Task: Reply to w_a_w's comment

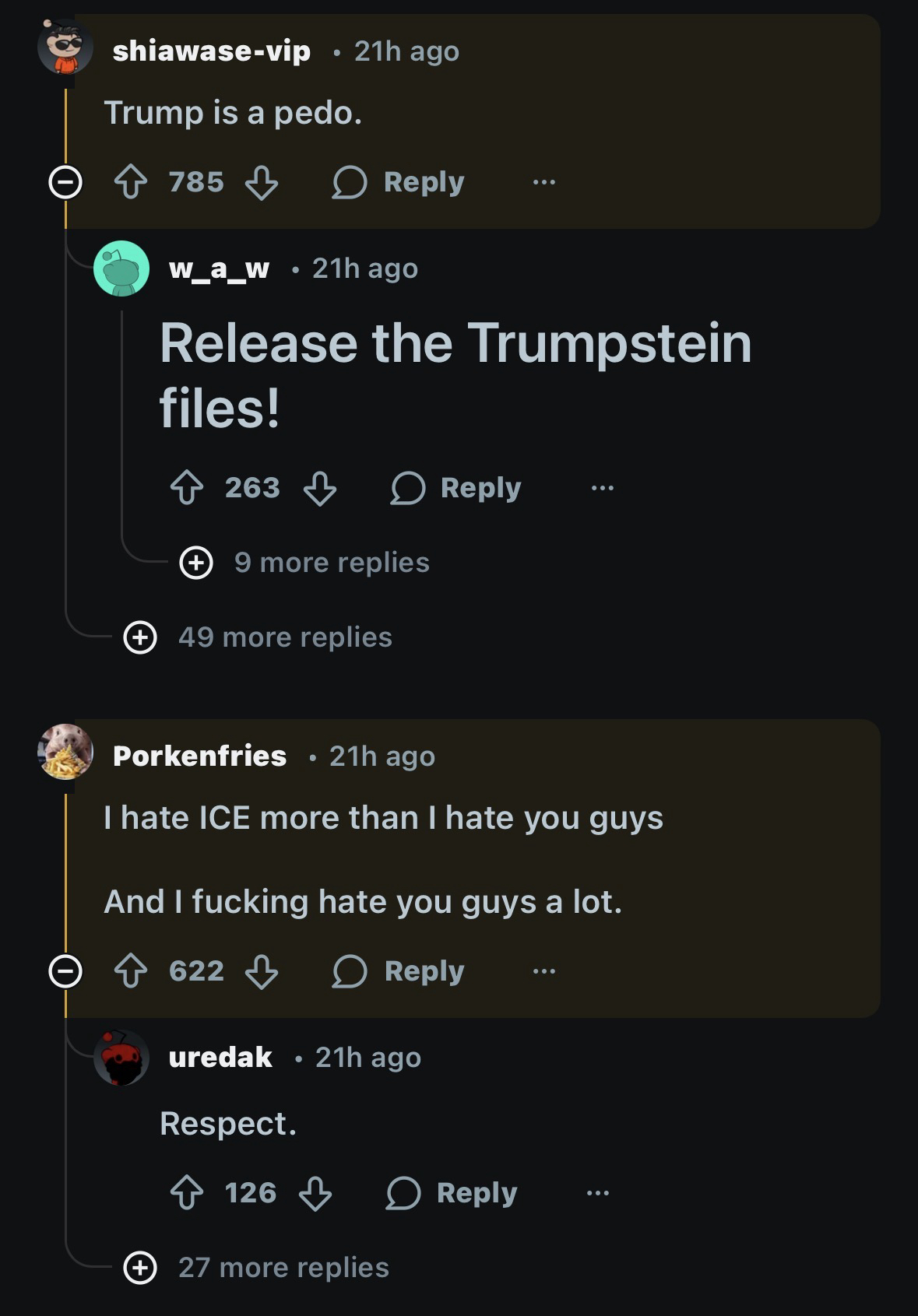Action: (456, 489)
